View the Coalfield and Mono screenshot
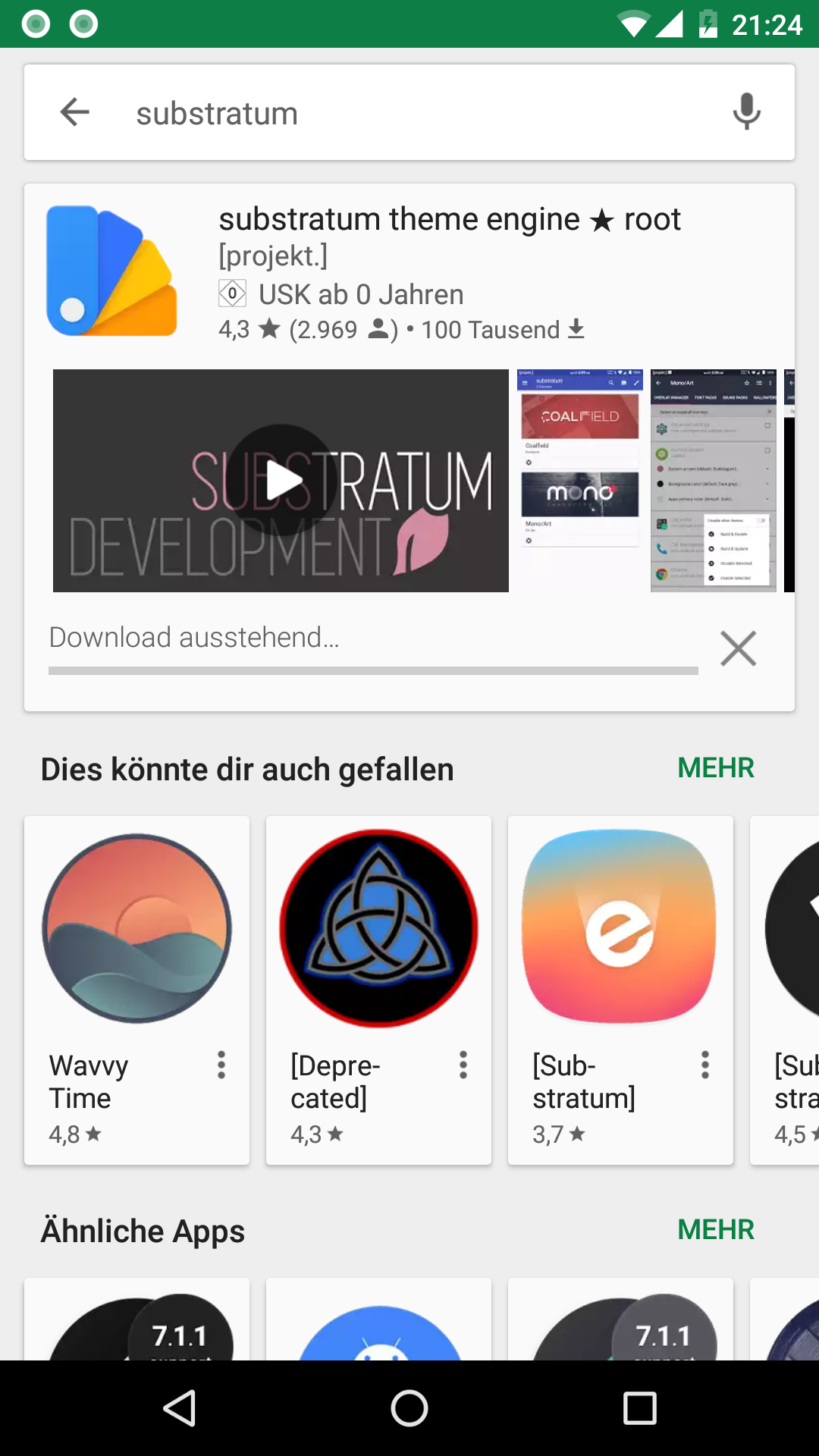 click(580, 480)
